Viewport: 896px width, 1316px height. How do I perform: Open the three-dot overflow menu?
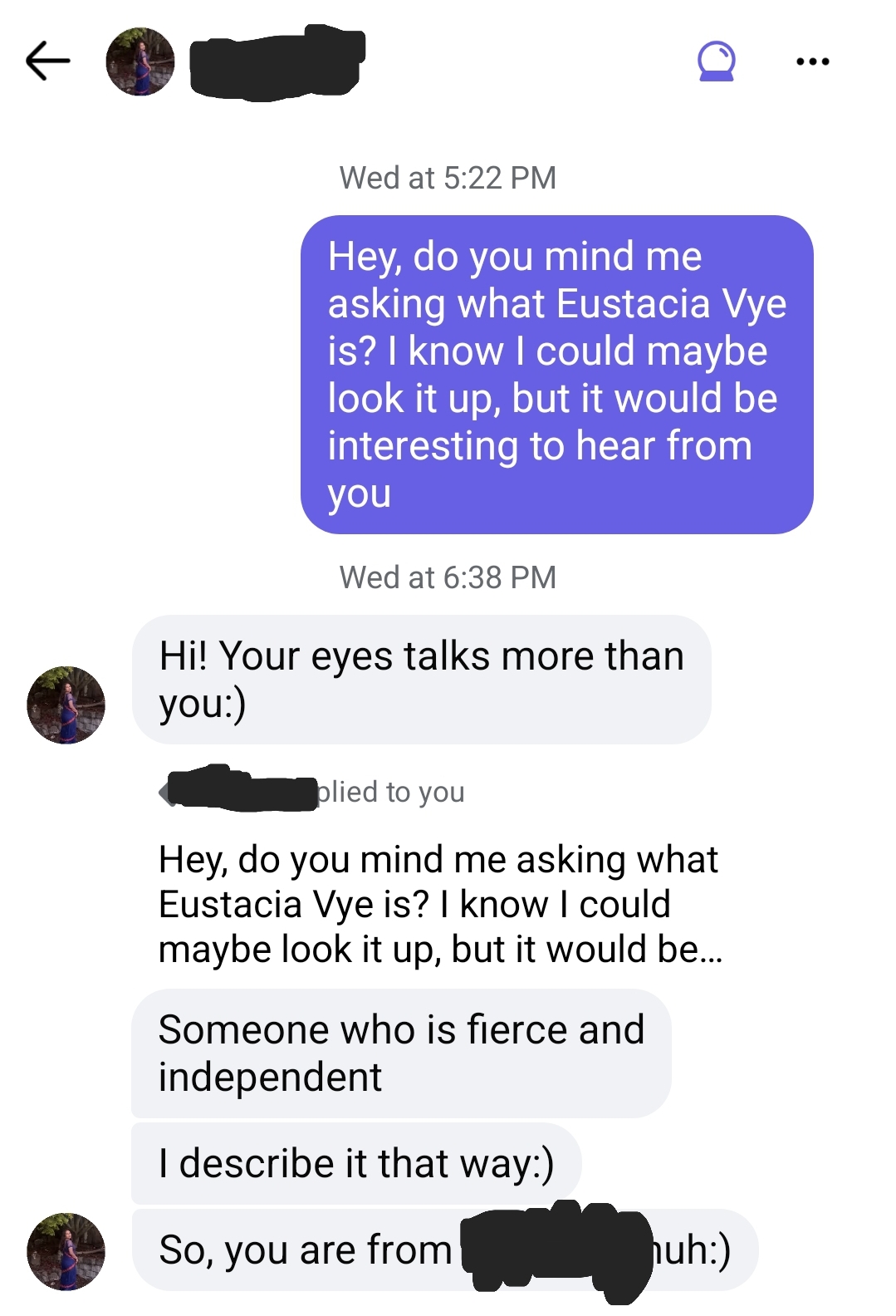[812, 61]
